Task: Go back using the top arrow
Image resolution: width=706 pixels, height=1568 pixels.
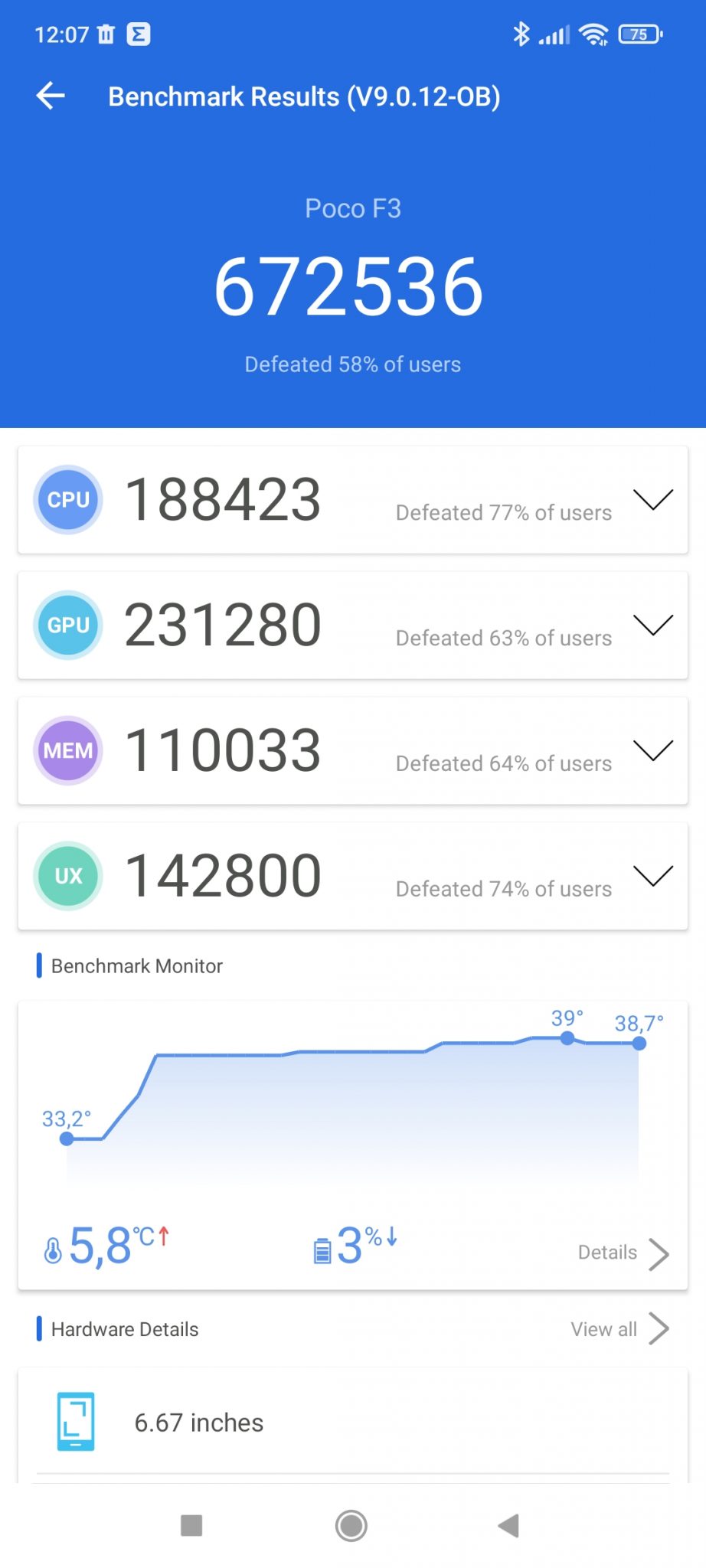Action: point(51,96)
